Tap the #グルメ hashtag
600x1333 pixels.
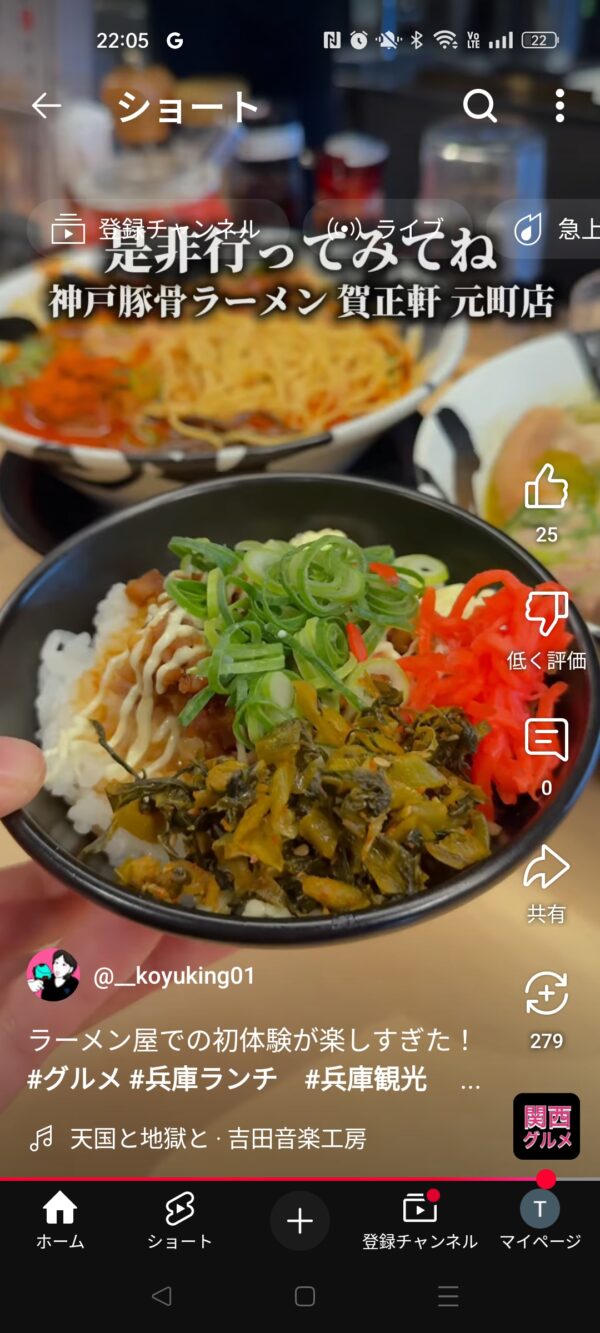(x=74, y=1079)
